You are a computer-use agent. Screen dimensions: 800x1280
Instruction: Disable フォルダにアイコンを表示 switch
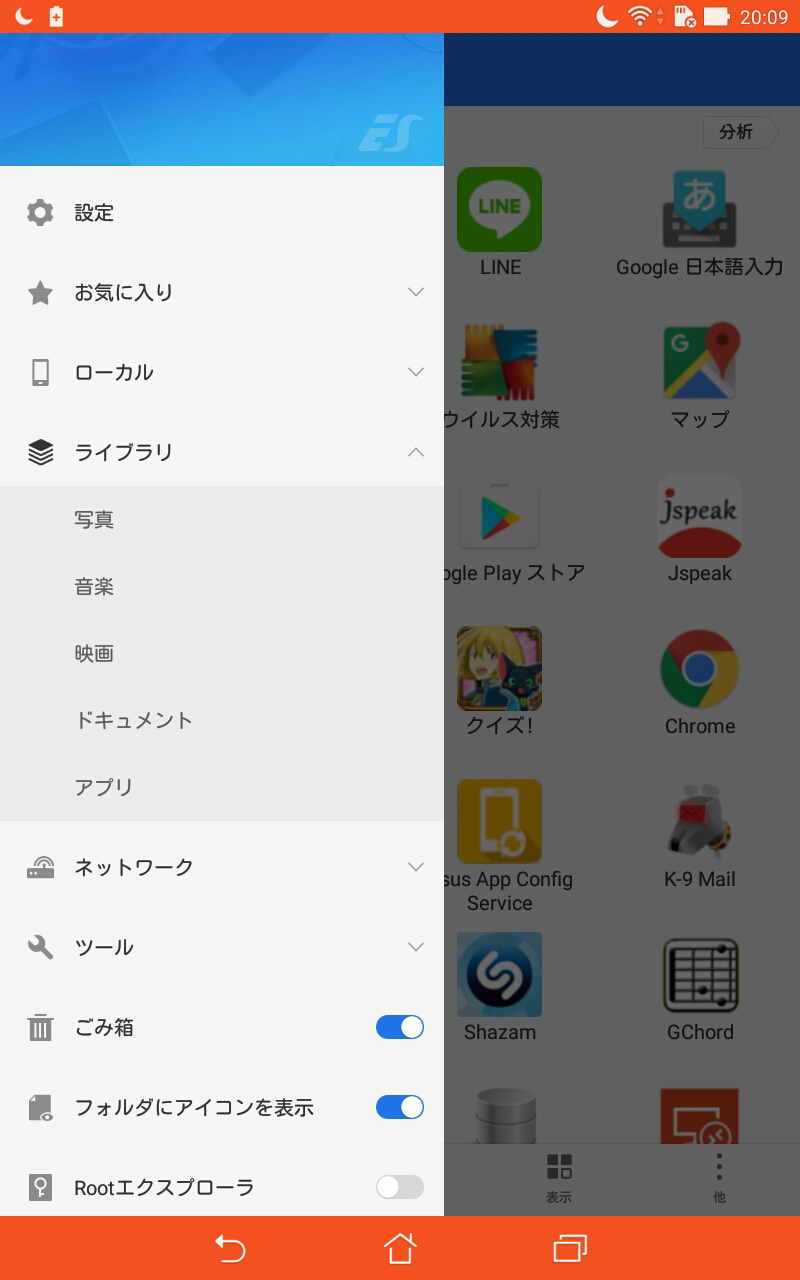pyautogui.click(x=400, y=1107)
